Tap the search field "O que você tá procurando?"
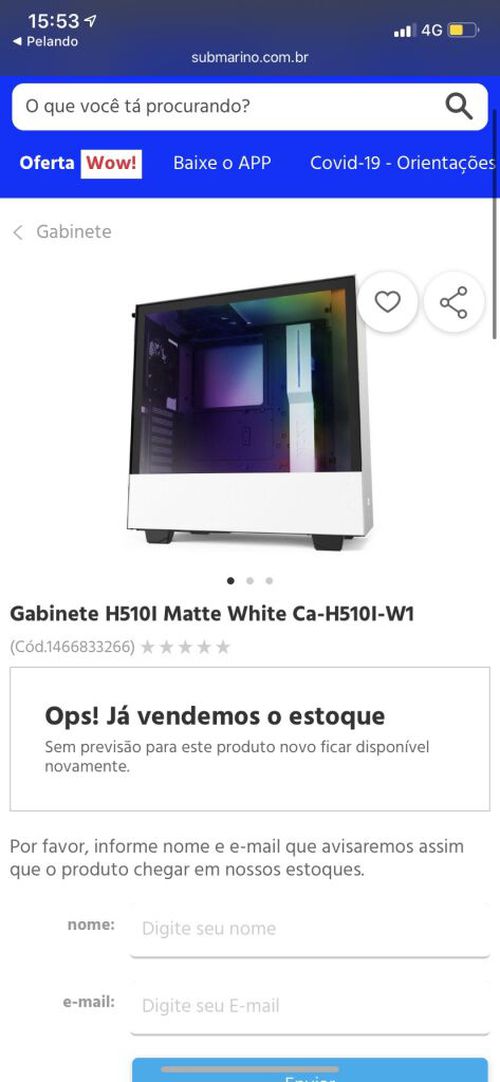 click(x=250, y=107)
